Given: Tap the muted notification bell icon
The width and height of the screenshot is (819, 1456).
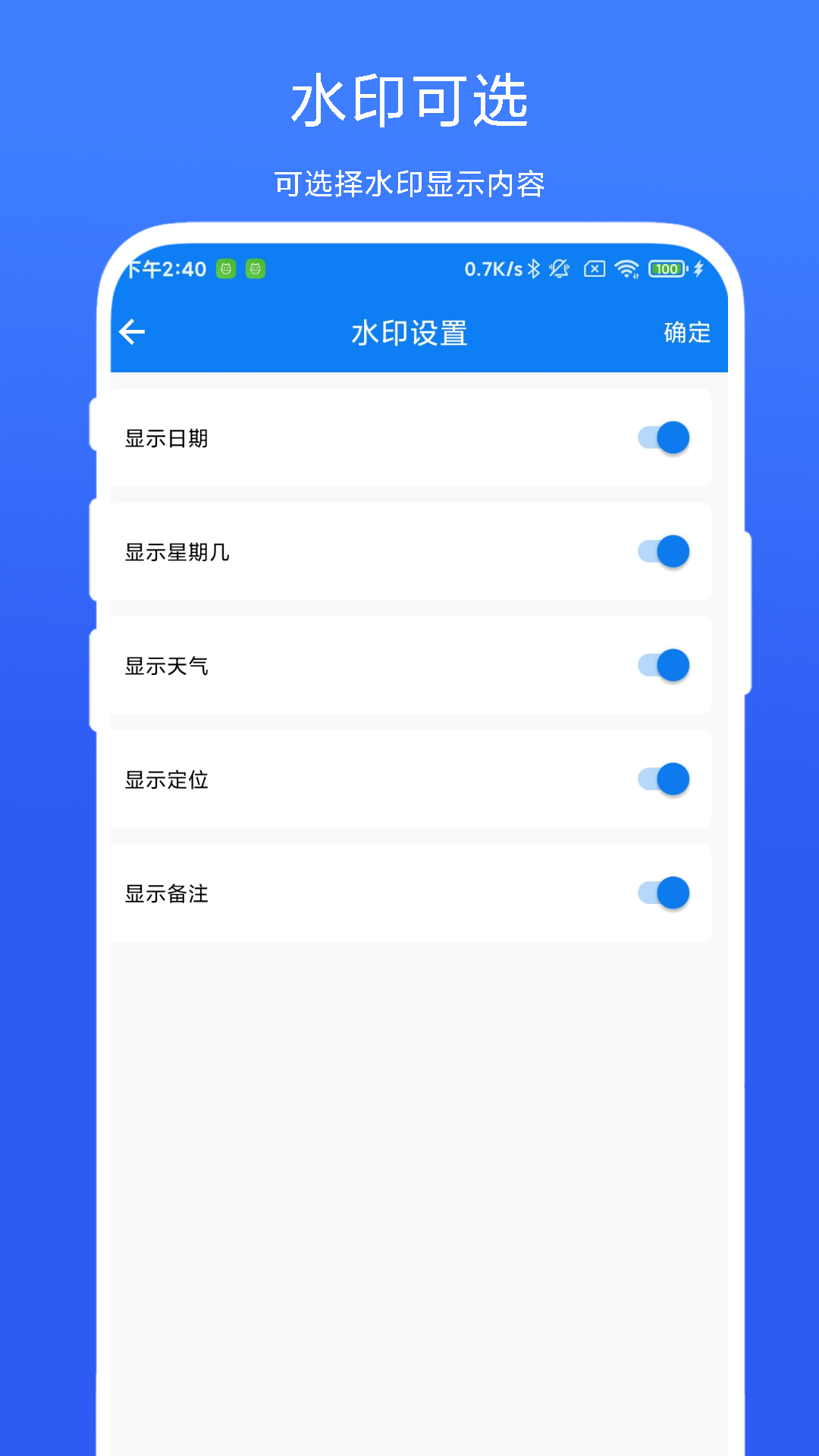Looking at the screenshot, I should coord(559,269).
